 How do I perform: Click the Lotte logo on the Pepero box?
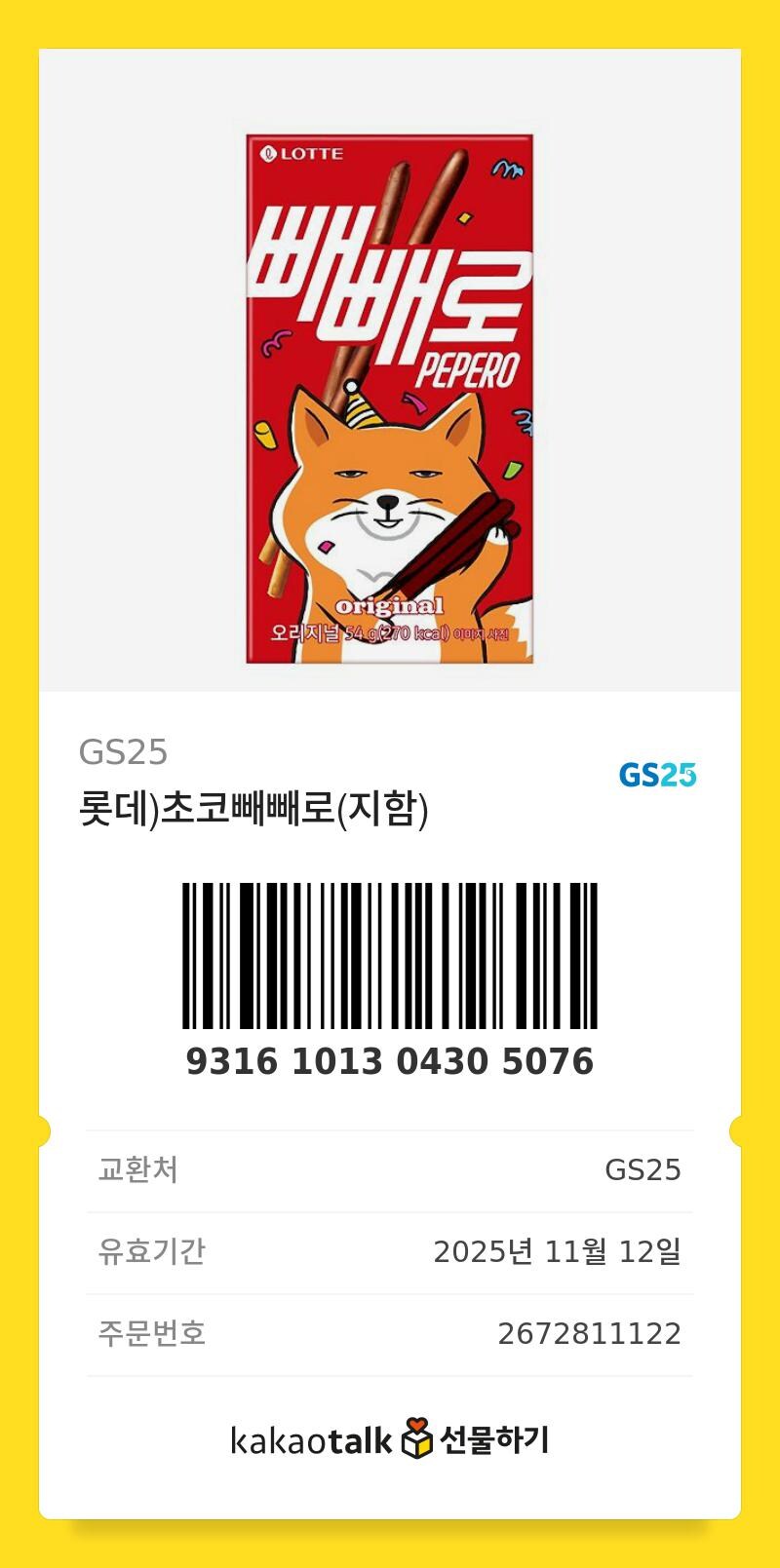pos(302,151)
